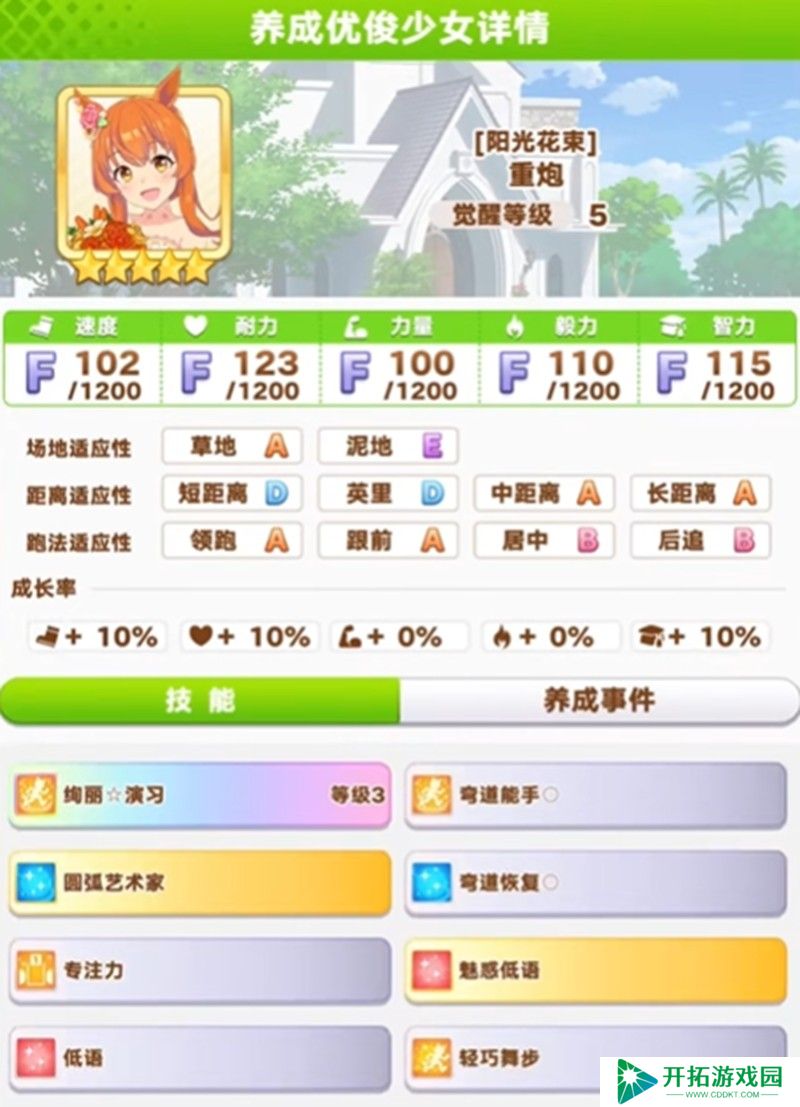The image size is (800, 1107).
Task: Tap the 低语 skill entry
Action: point(200,1057)
